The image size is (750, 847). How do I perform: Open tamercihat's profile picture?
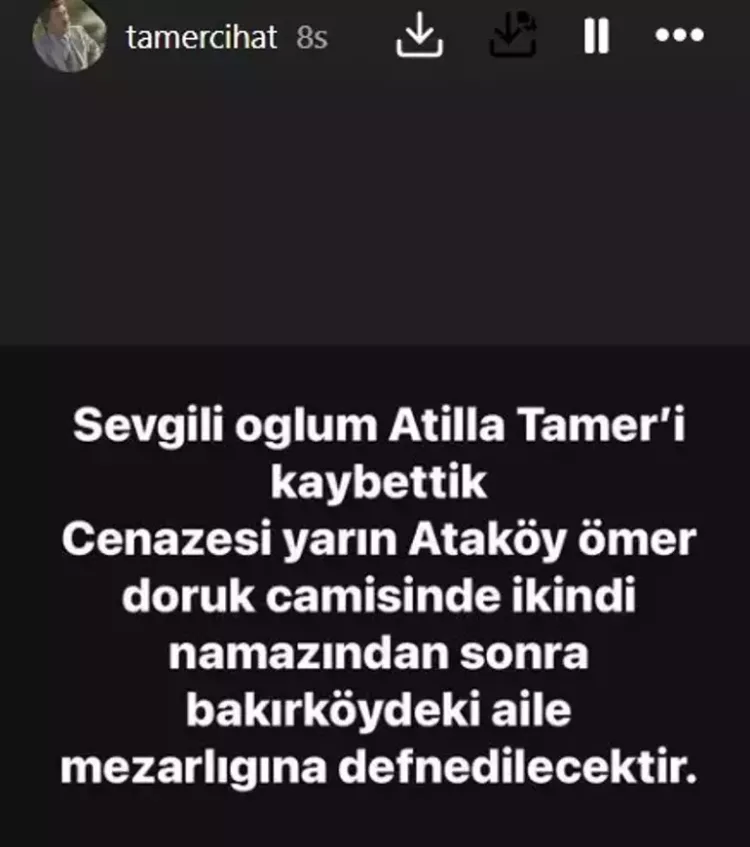69,36
